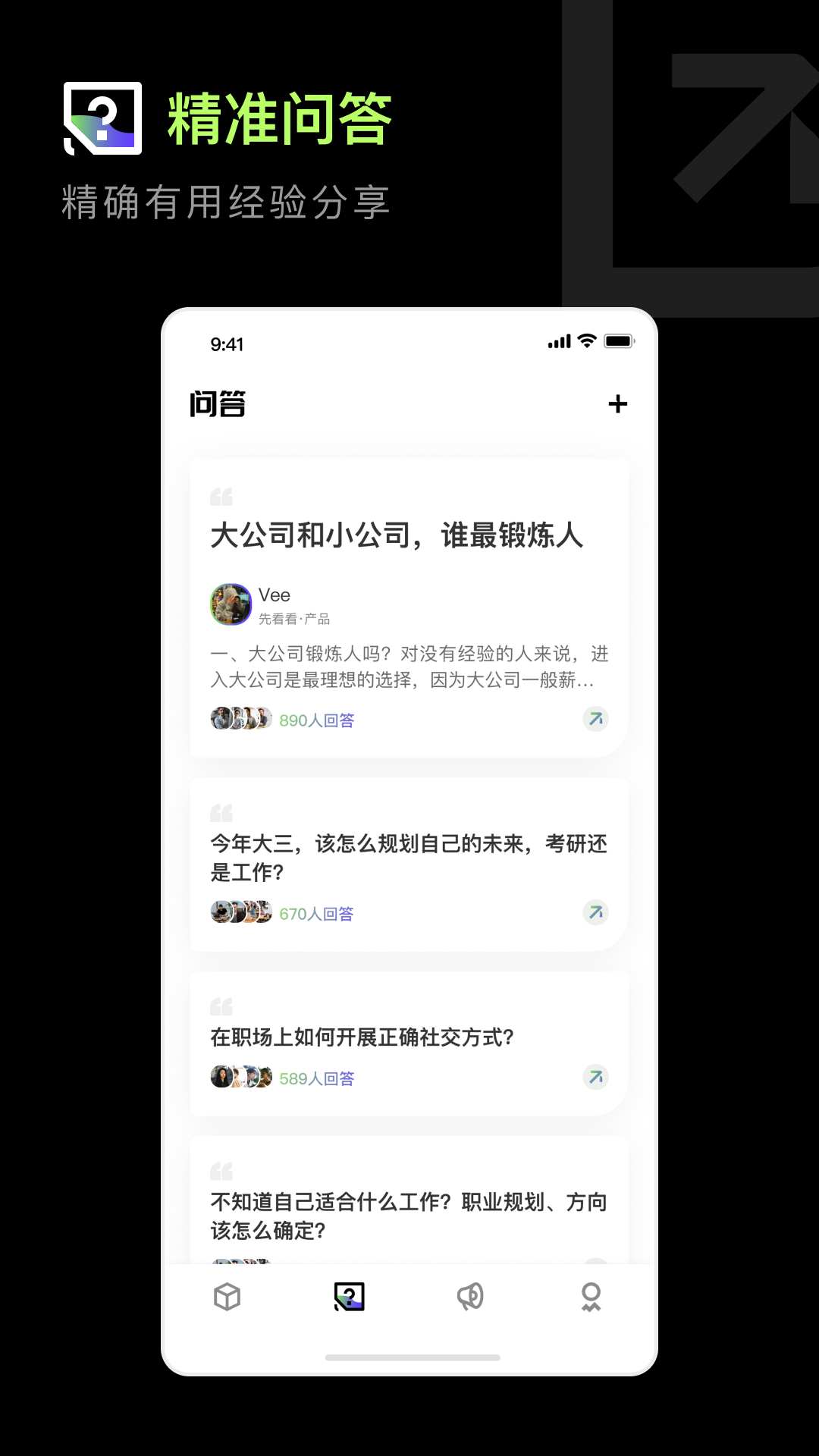This screenshot has width=819, height=1456.
Task: Open the 589人回答 link
Action: [318, 1078]
